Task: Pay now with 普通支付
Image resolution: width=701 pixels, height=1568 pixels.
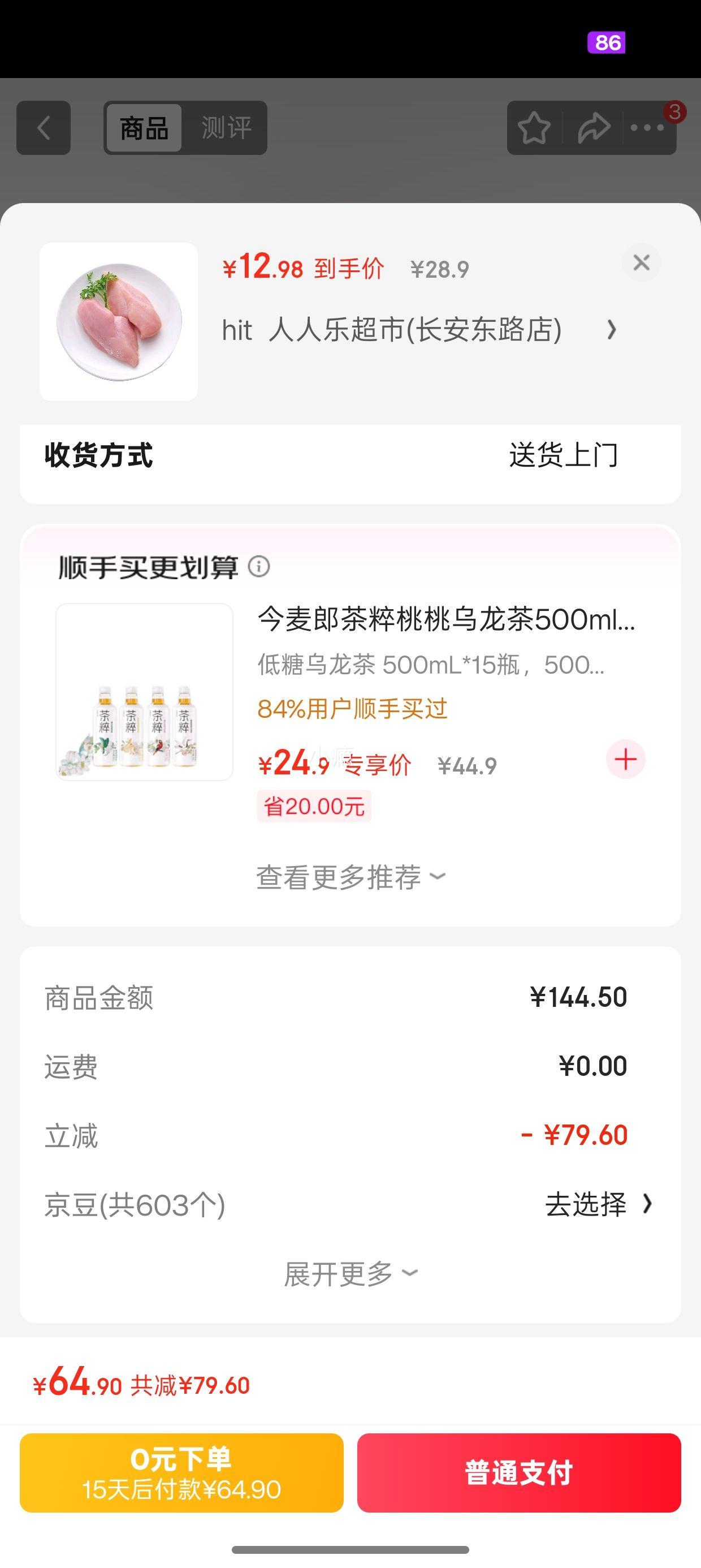Action: pyautogui.click(x=518, y=1473)
